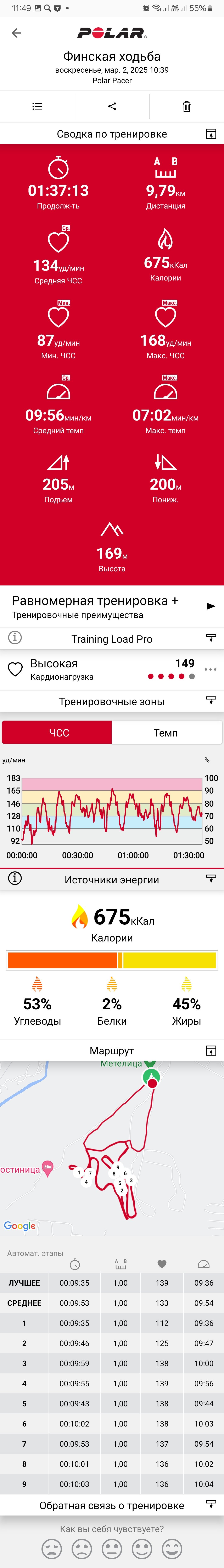
Task: Open info icon beside Источники энергии
Action: pos(15,878)
